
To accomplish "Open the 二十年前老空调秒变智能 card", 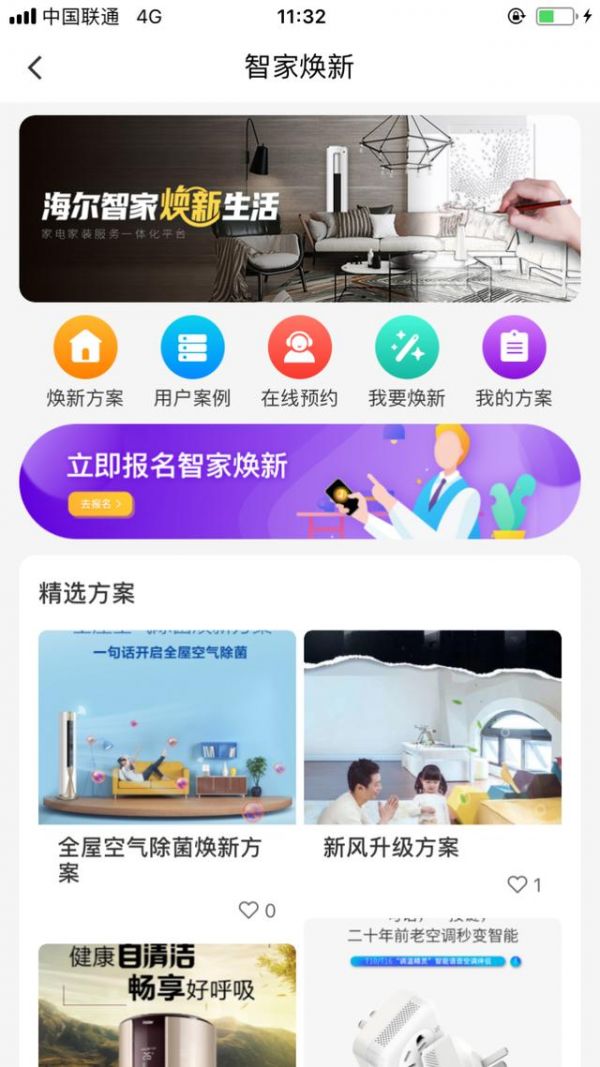I will pos(432,995).
